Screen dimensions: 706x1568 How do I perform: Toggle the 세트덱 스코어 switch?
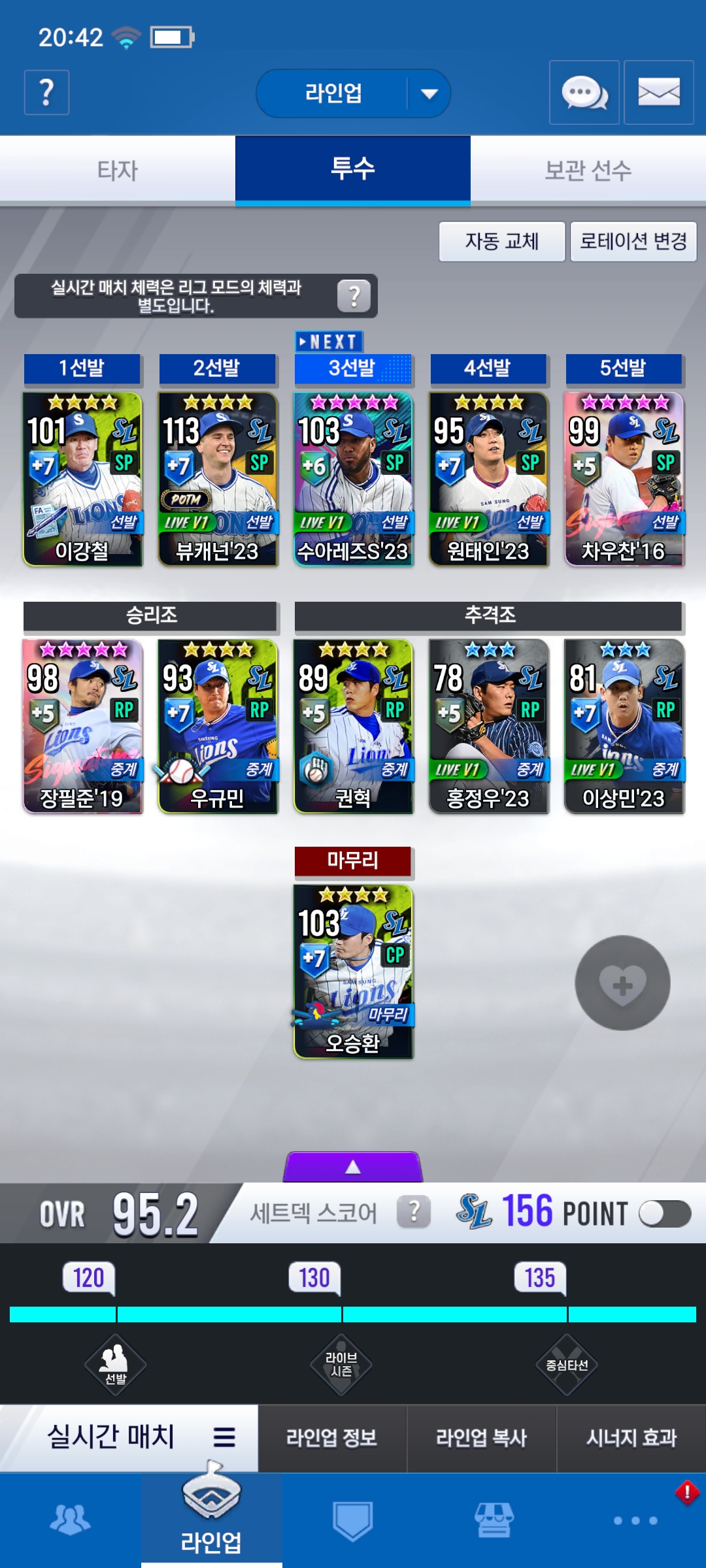[664, 1214]
